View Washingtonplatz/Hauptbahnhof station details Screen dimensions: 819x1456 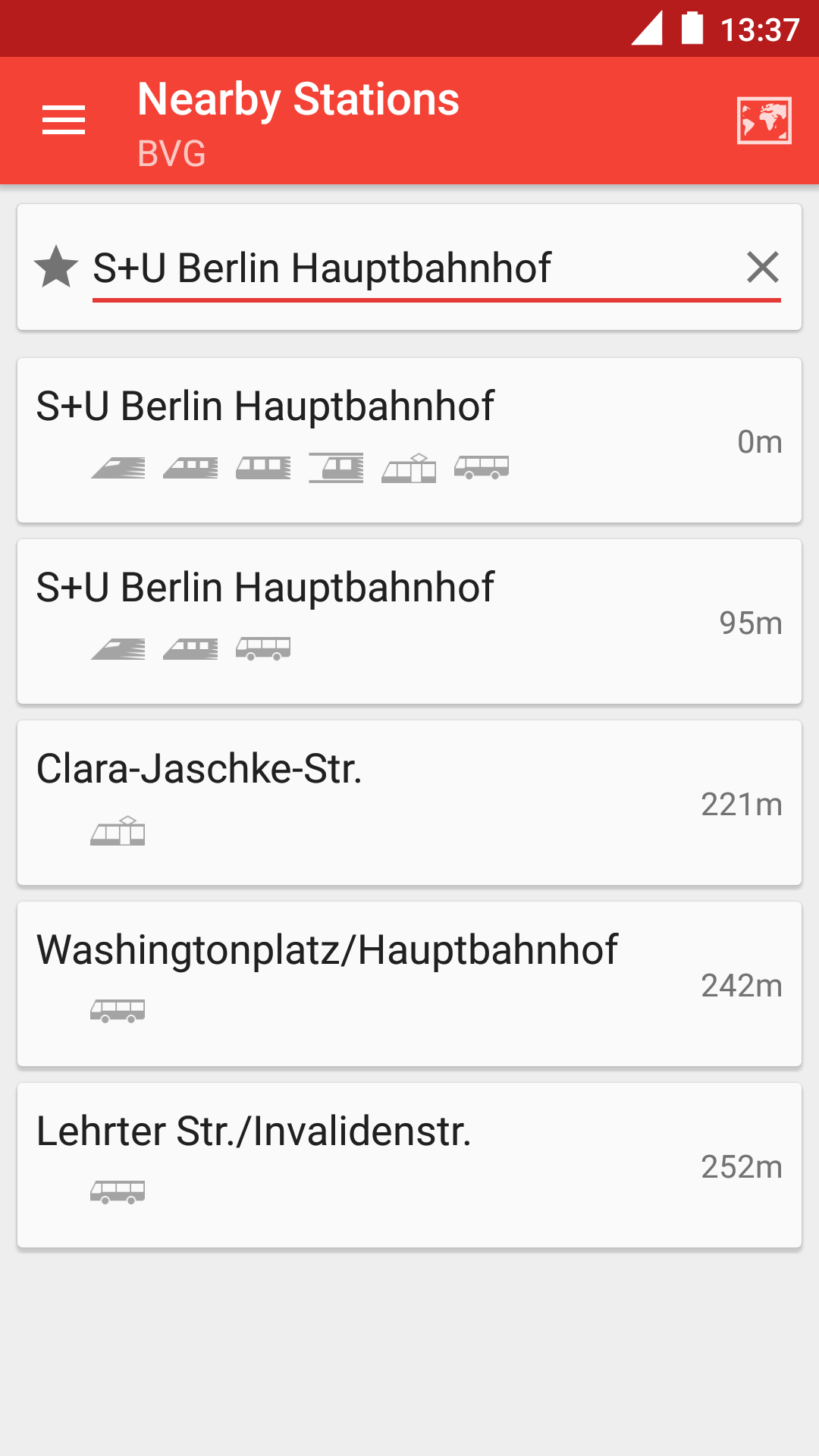(409, 984)
